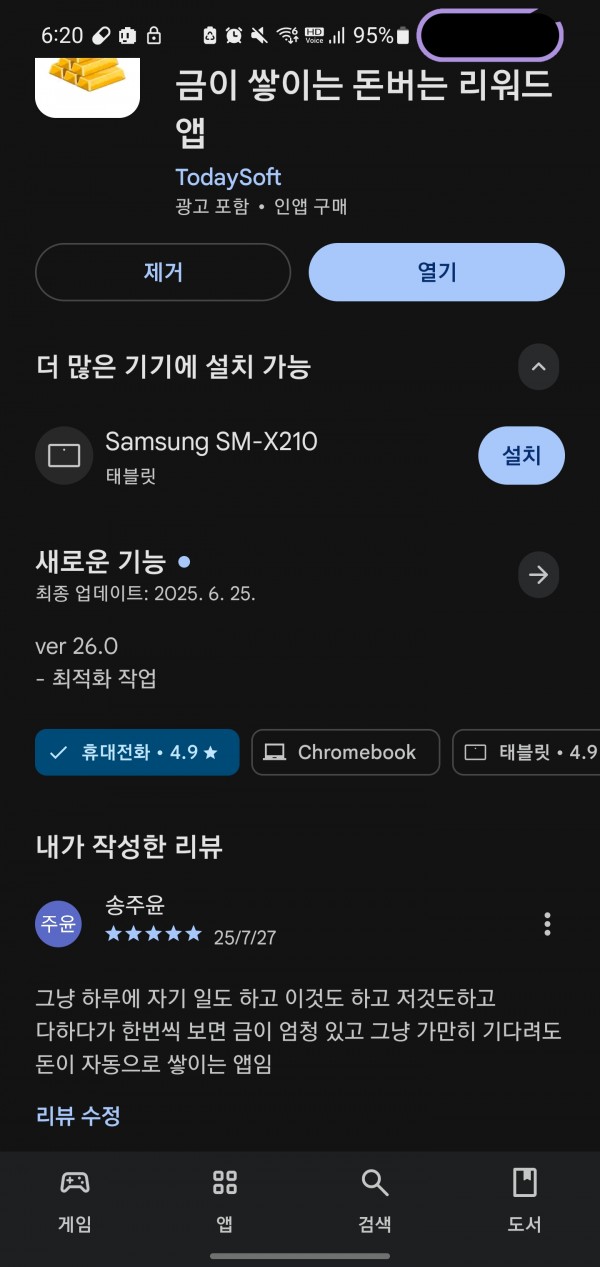Install on Samsung SM-X210 tablet
This screenshot has width=600, height=1267.
pyautogui.click(x=521, y=456)
